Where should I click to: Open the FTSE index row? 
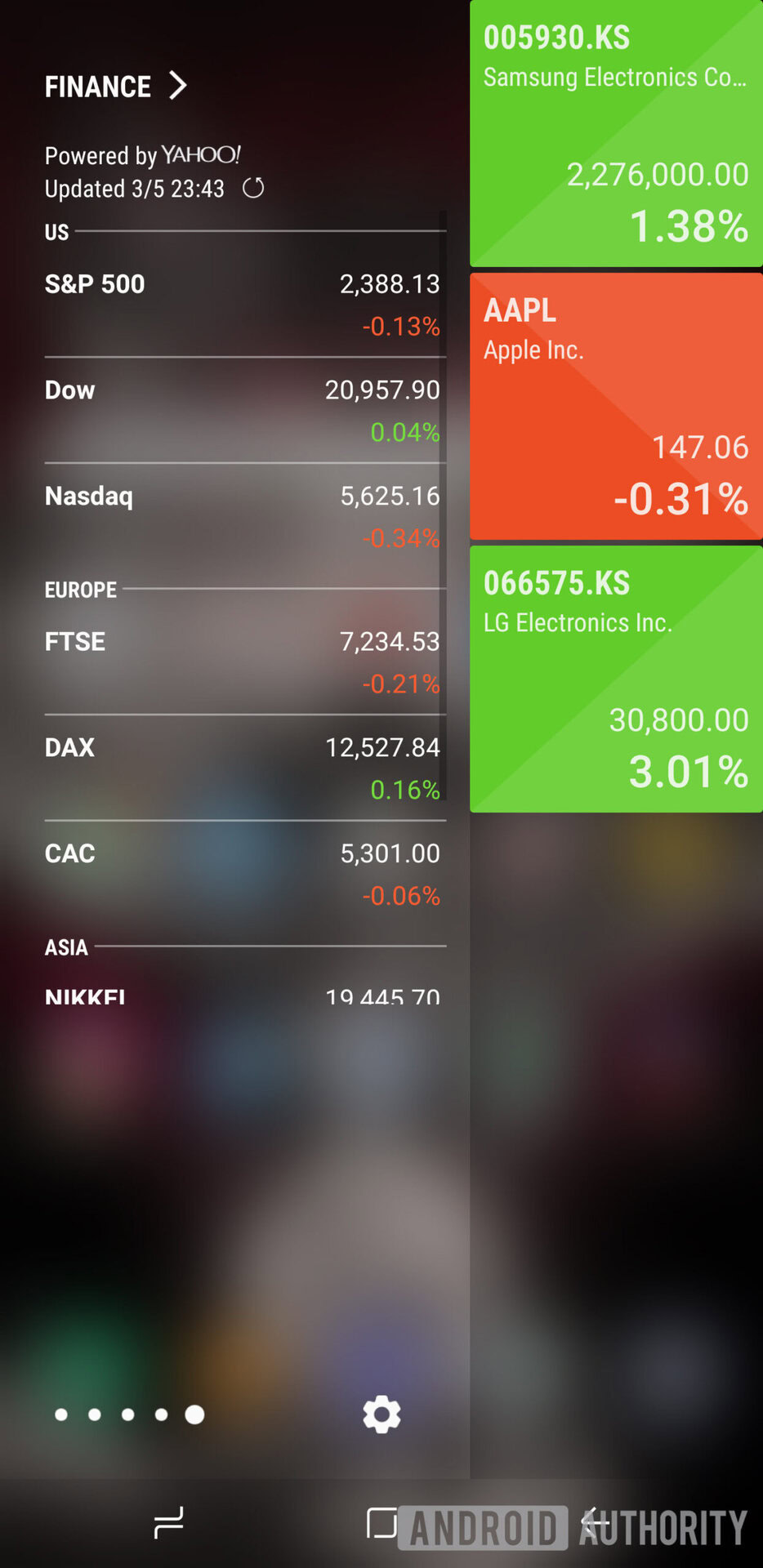tap(243, 661)
